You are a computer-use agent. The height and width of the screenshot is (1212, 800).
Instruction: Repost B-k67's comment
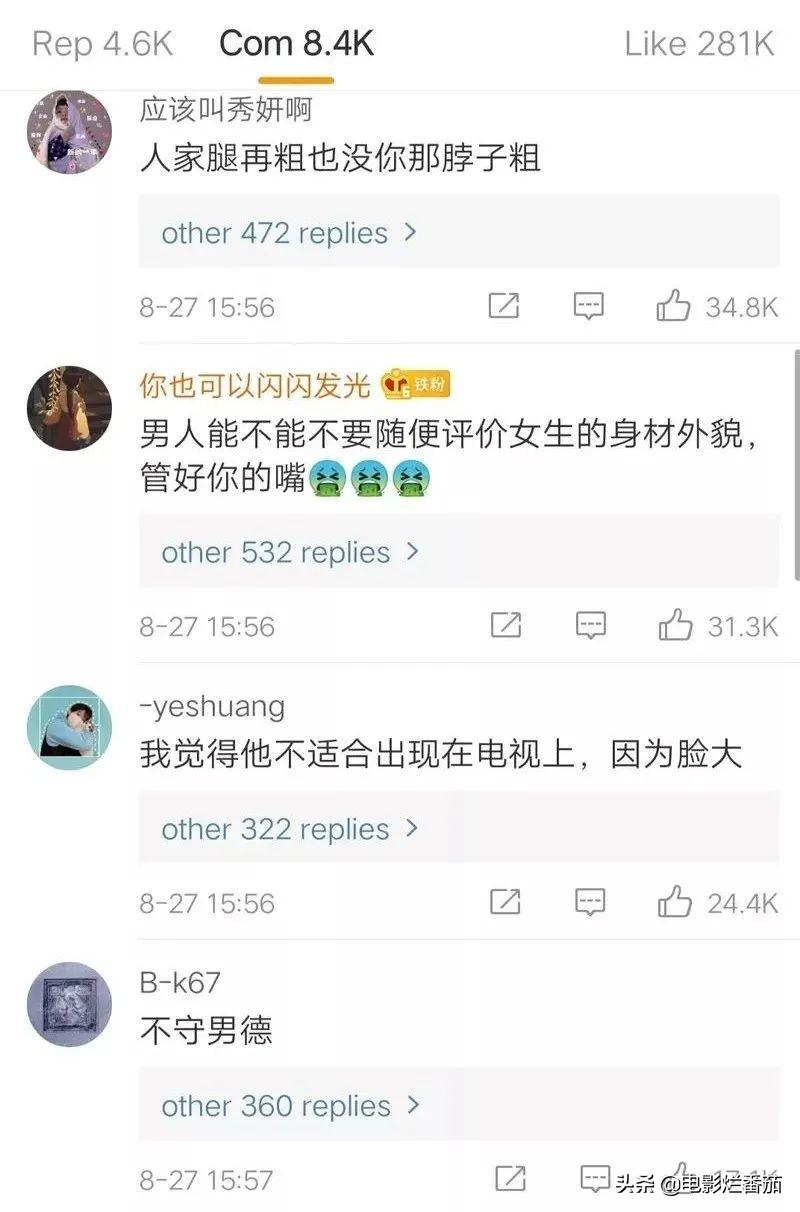pos(510,1179)
